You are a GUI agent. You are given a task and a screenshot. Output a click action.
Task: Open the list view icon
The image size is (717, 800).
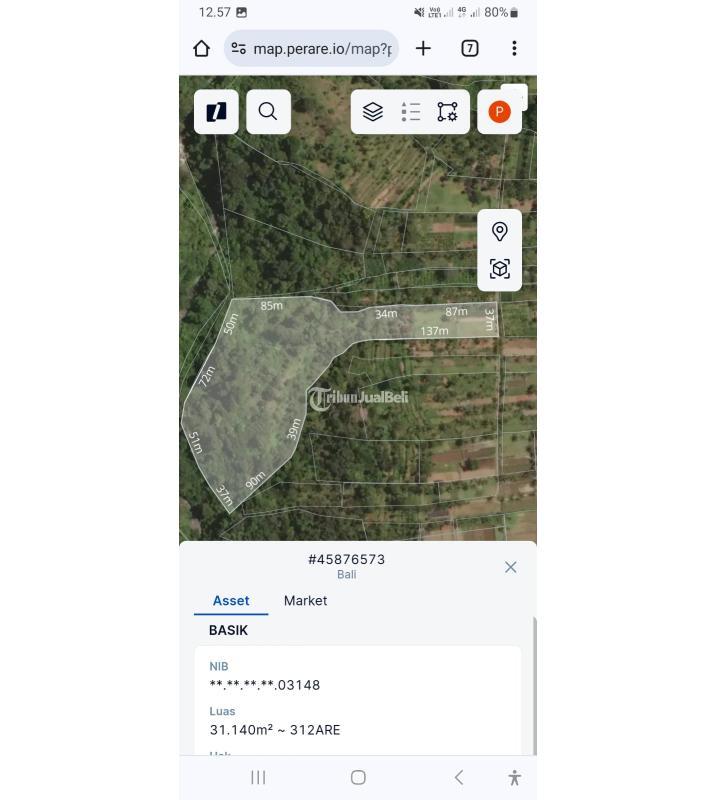tap(410, 112)
